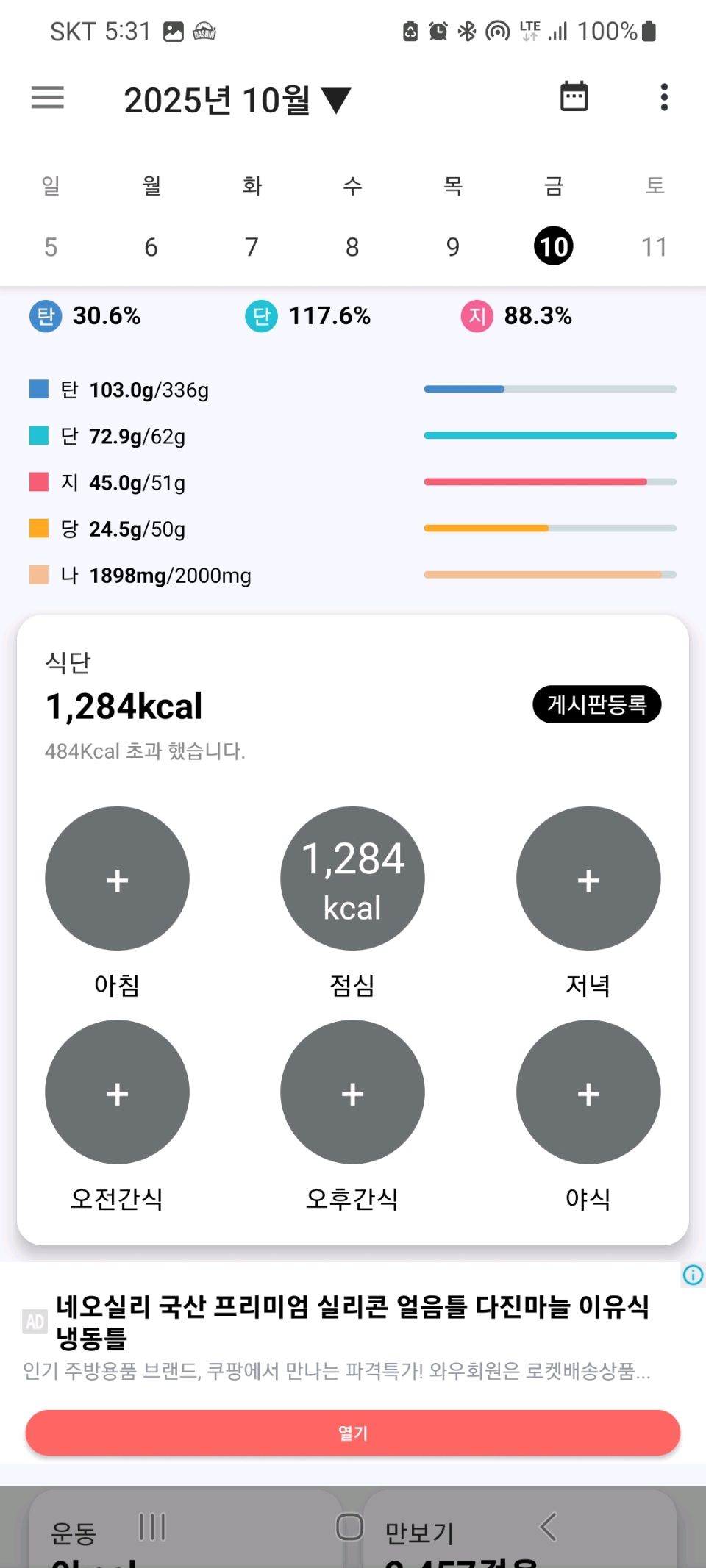Screen dimensions: 706x1568
Task: Add a snack to 오전간식
Action: point(117,1092)
